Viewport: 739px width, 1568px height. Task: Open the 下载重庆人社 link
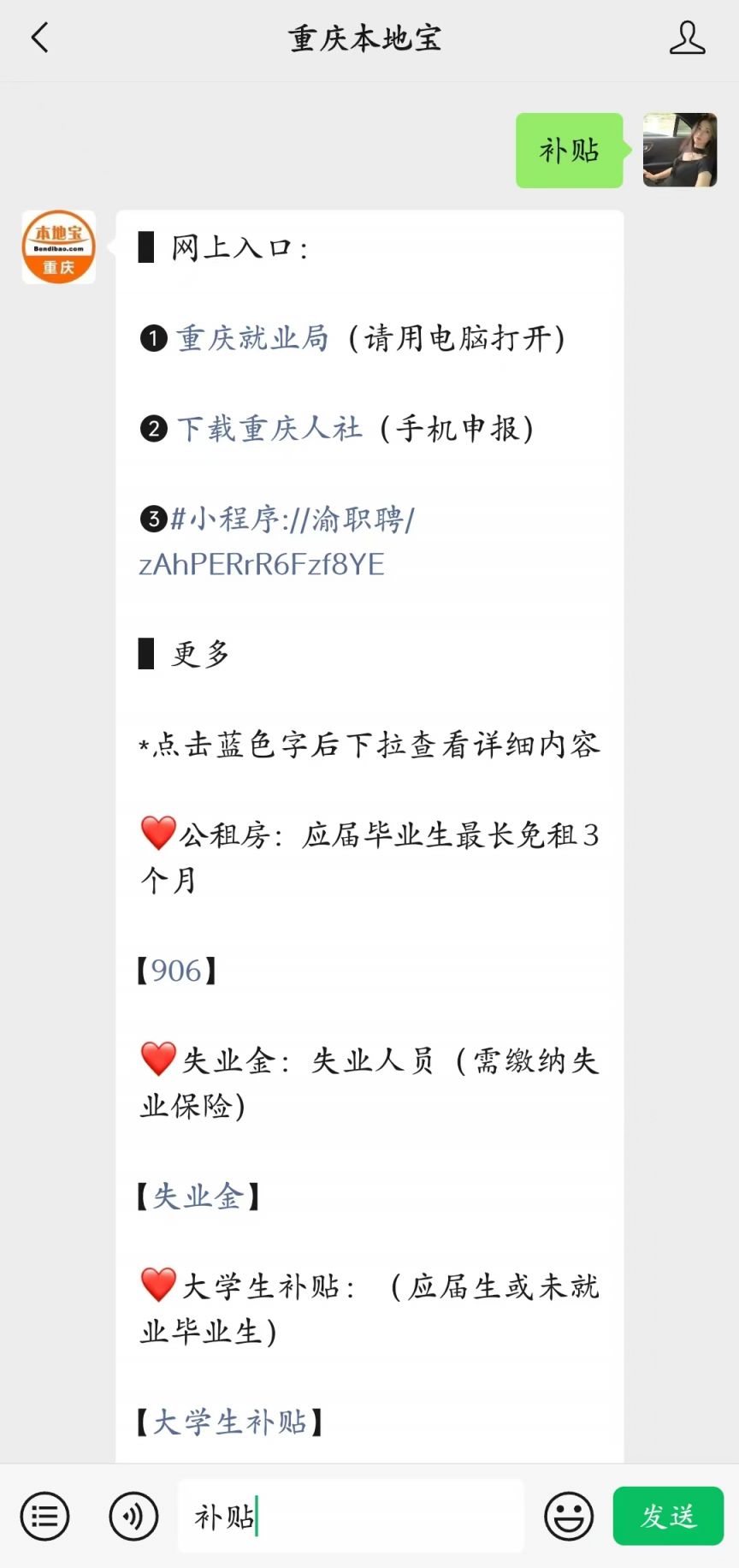tap(269, 429)
